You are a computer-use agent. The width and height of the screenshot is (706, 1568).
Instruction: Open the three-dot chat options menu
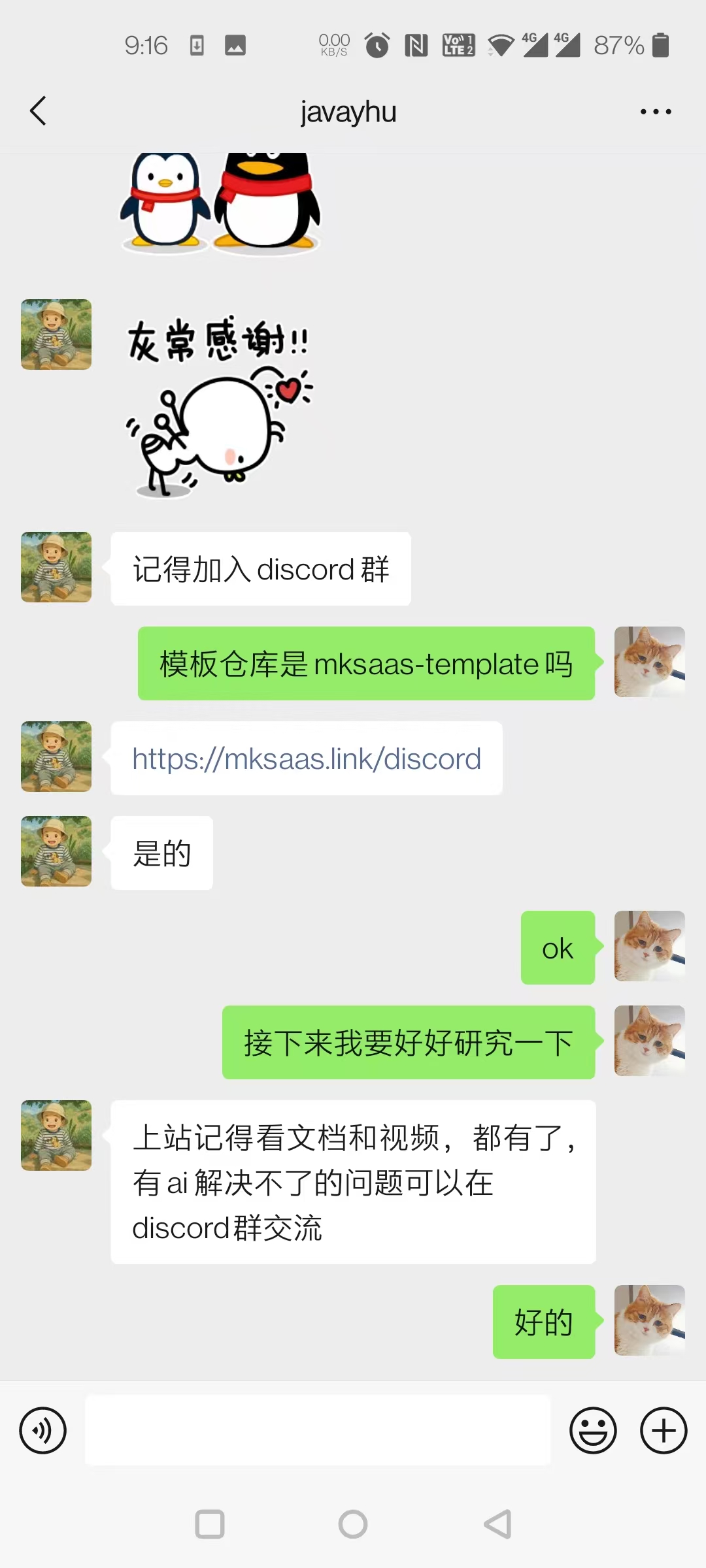tap(656, 112)
